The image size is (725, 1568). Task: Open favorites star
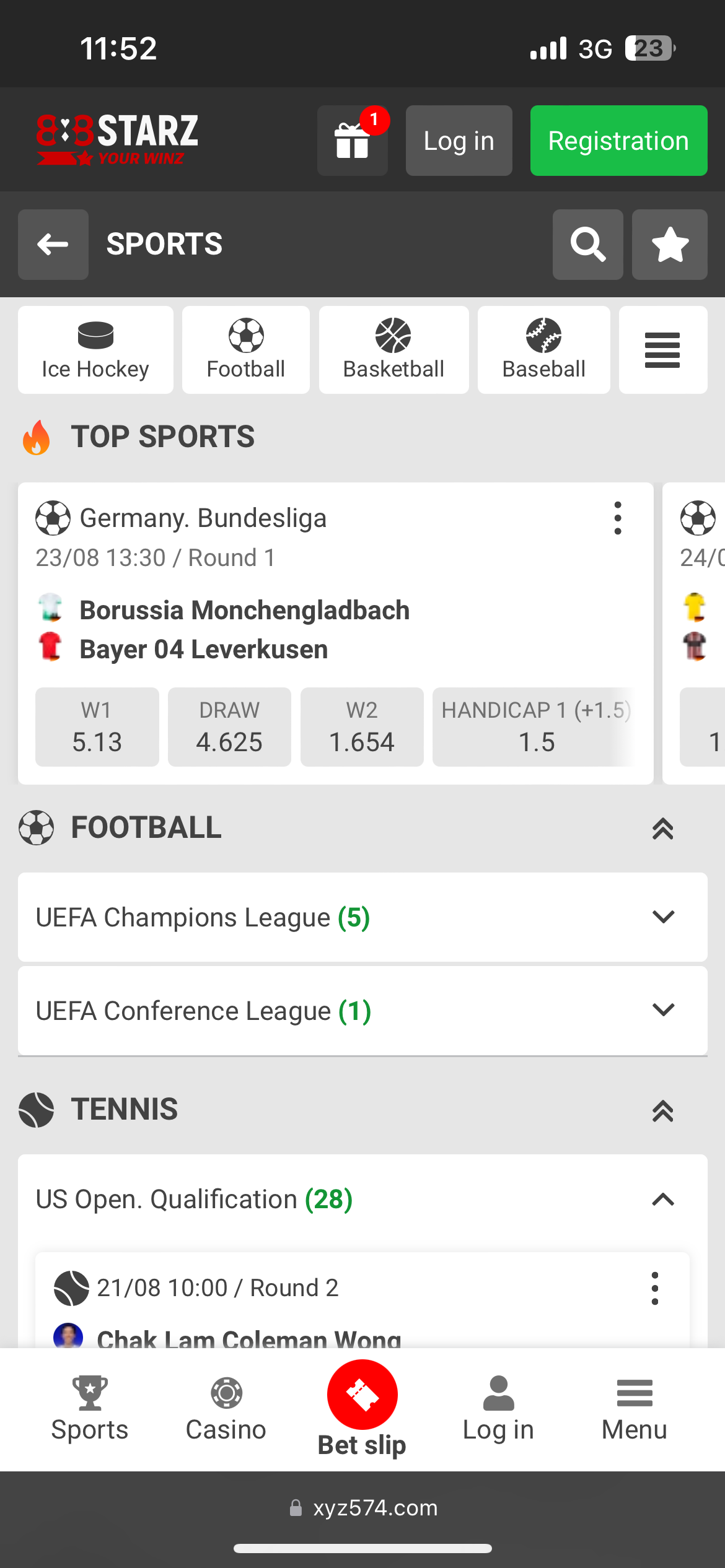[669, 244]
